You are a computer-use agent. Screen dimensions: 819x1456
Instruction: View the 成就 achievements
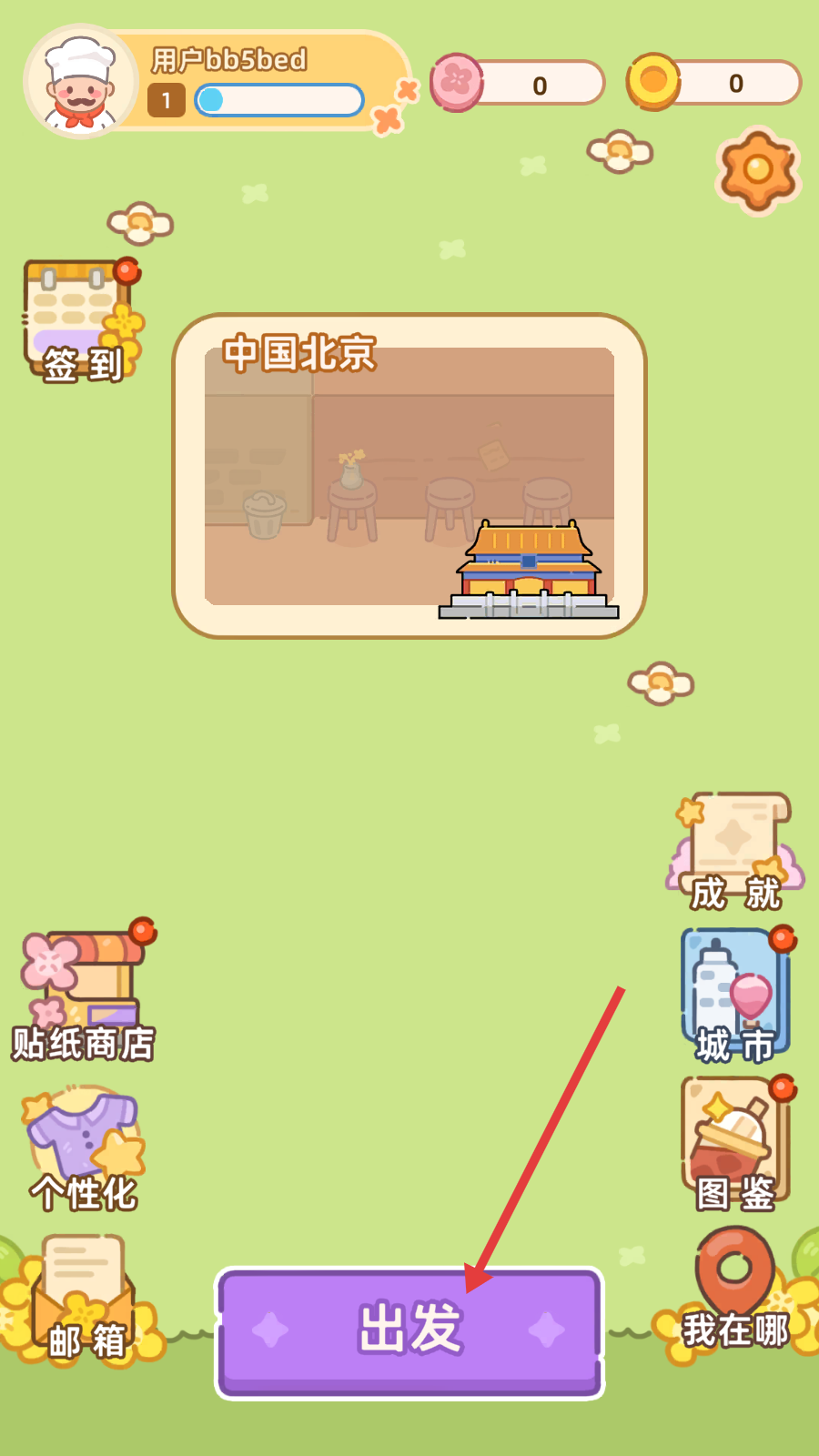pyautogui.click(x=737, y=853)
